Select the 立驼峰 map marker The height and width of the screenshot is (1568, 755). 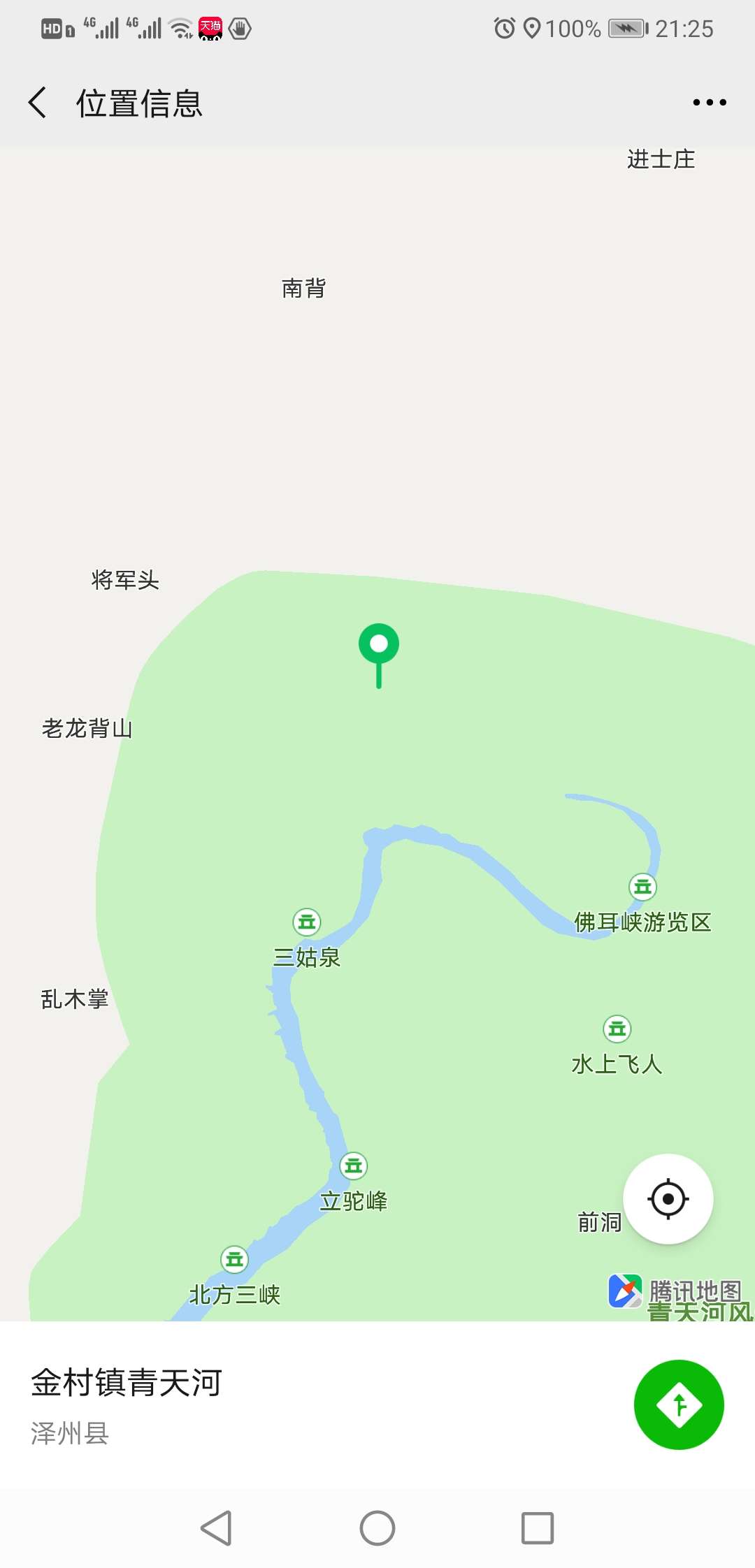[354, 1166]
